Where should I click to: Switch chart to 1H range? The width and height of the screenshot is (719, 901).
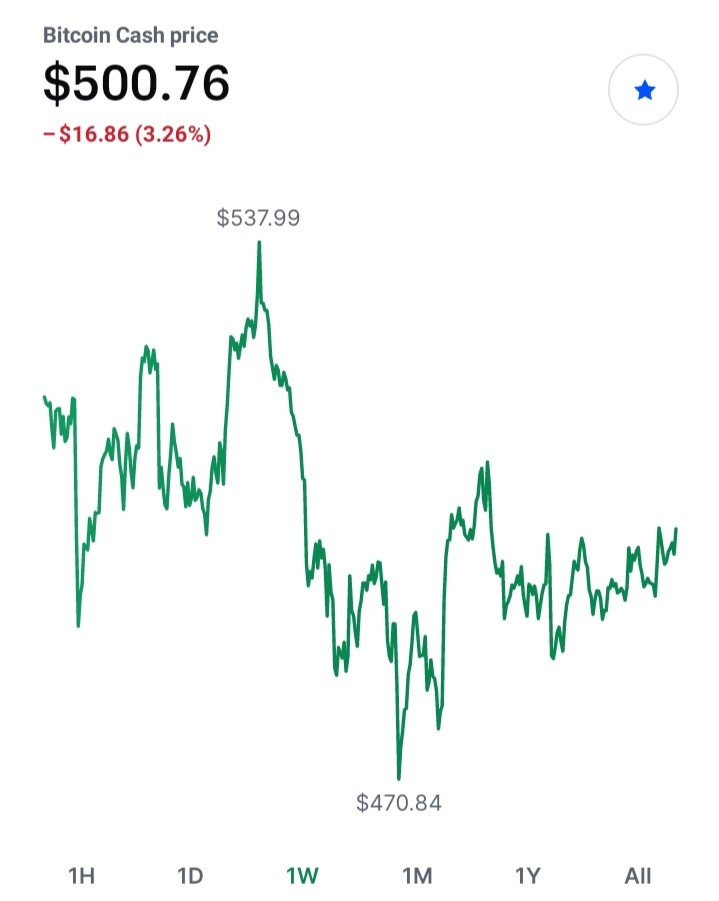click(x=81, y=876)
